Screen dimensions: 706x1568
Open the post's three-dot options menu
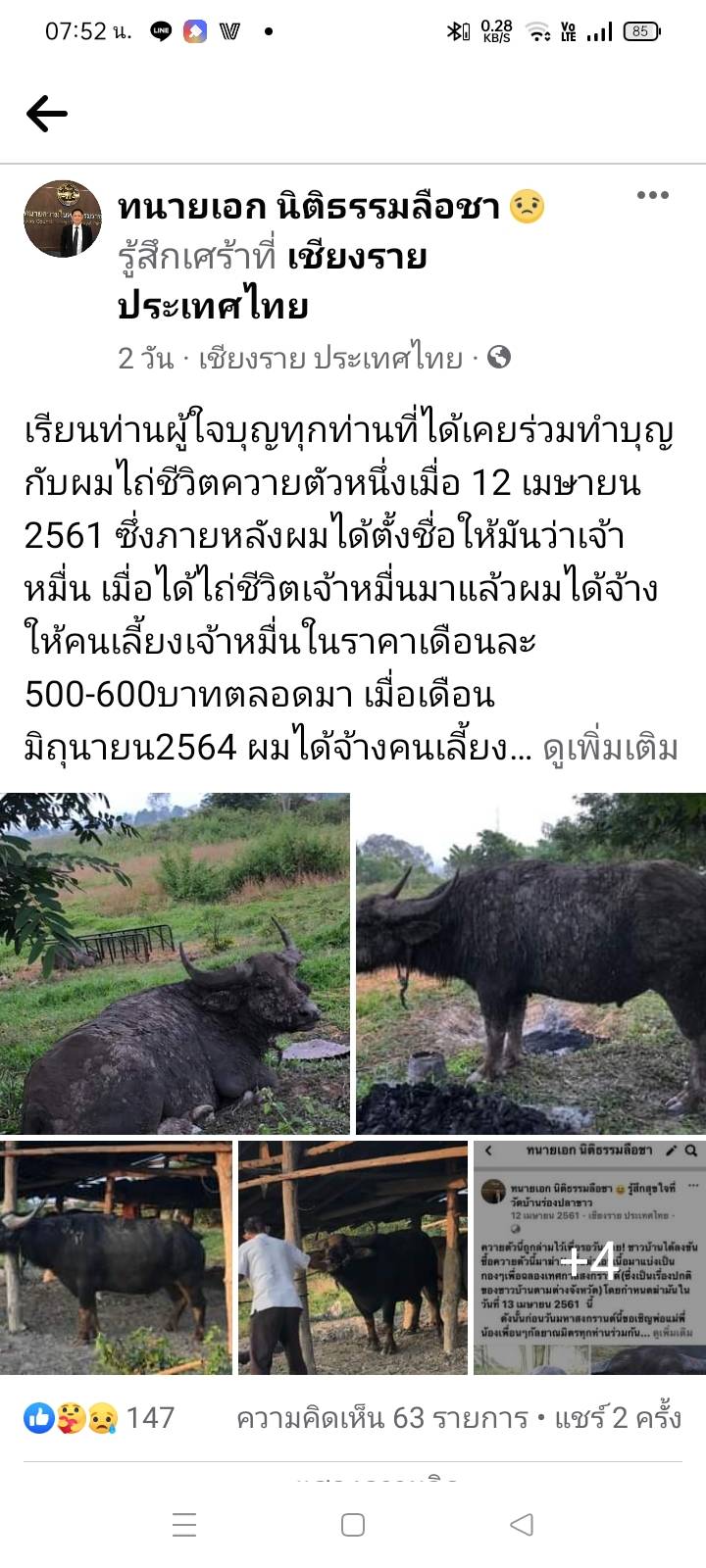[x=652, y=195]
